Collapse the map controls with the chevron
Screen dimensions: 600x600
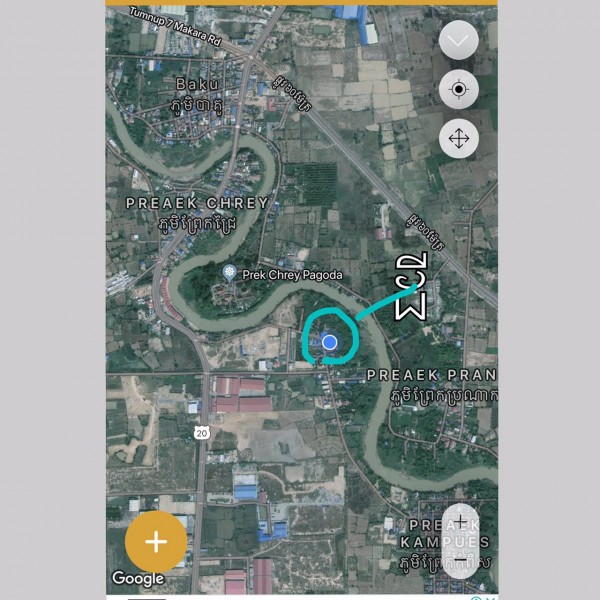459,41
